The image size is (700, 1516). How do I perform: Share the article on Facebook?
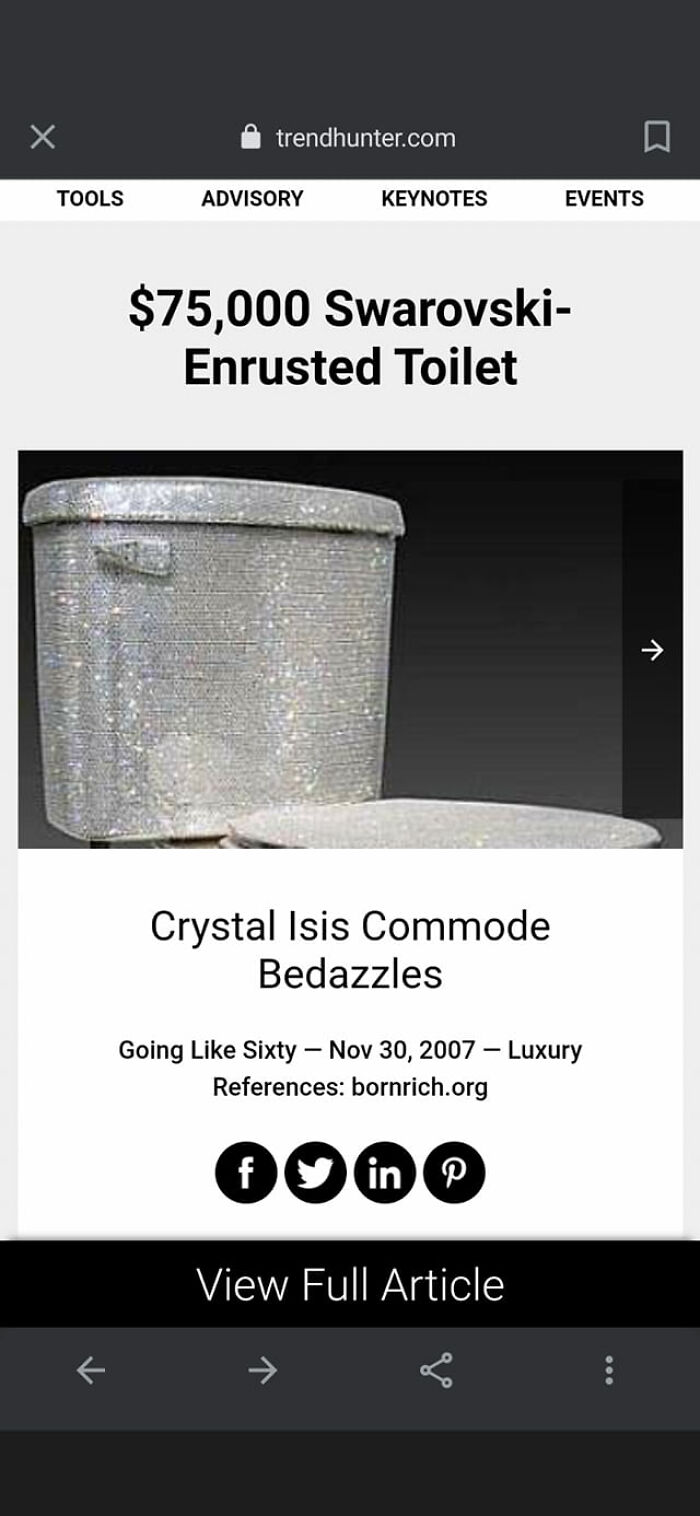click(x=246, y=1172)
